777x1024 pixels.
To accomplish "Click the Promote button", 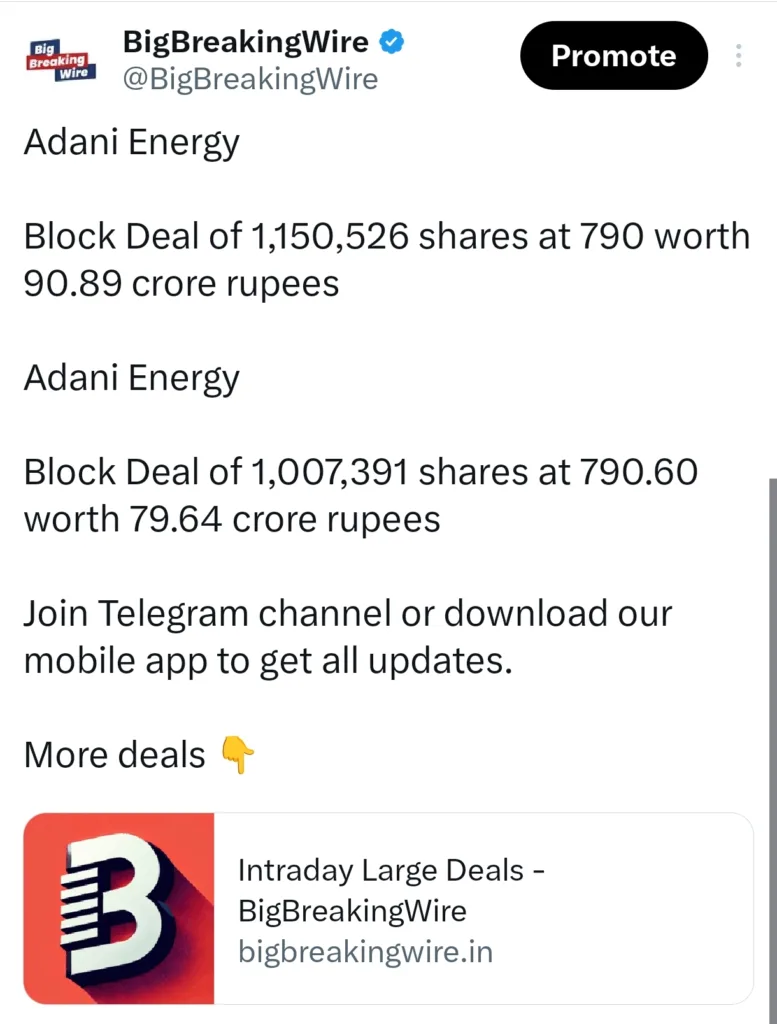I will (613, 57).
